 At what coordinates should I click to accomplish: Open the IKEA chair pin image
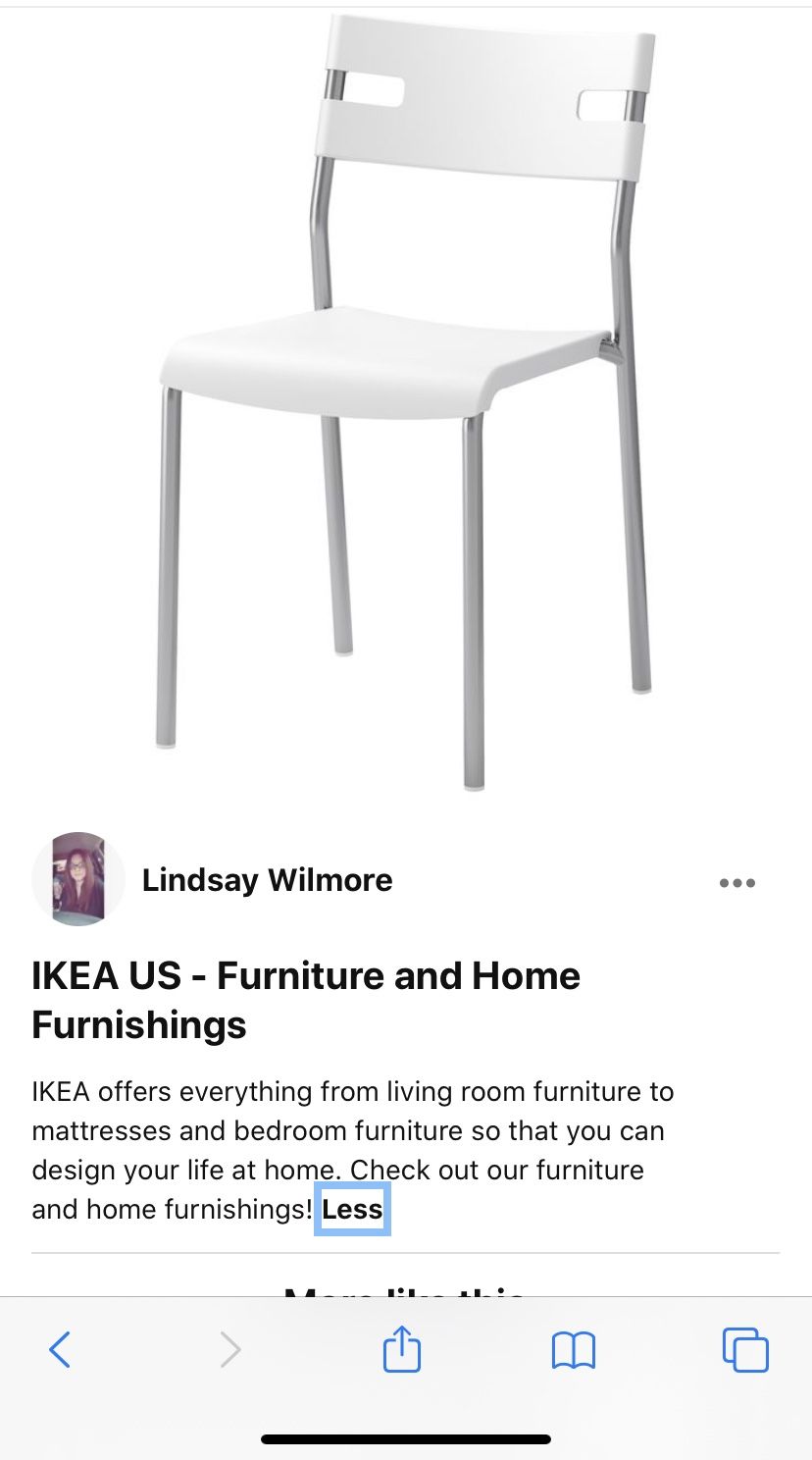pos(406,404)
